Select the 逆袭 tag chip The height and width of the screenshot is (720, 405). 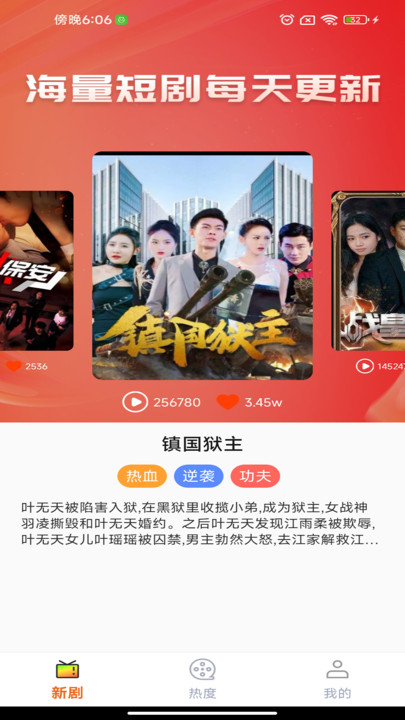click(198, 476)
